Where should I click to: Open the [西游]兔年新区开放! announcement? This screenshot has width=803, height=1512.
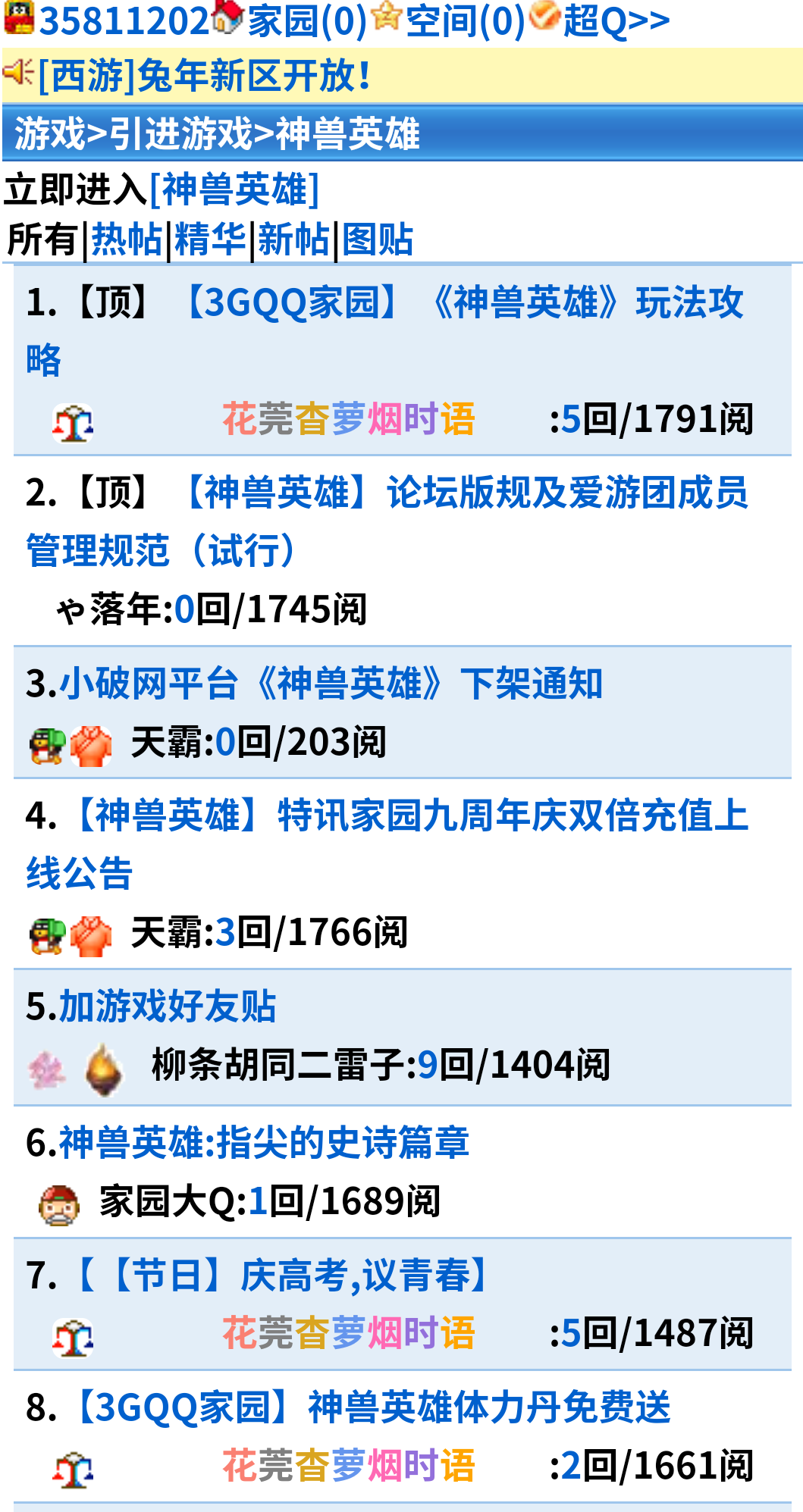[205, 76]
